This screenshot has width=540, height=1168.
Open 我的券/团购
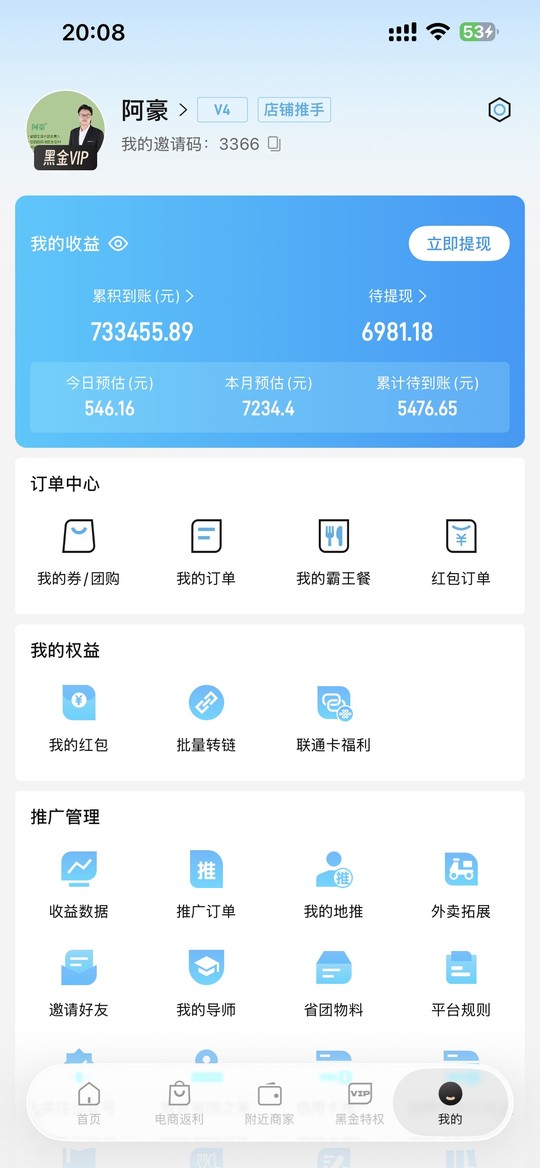click(x=79, y=551)
